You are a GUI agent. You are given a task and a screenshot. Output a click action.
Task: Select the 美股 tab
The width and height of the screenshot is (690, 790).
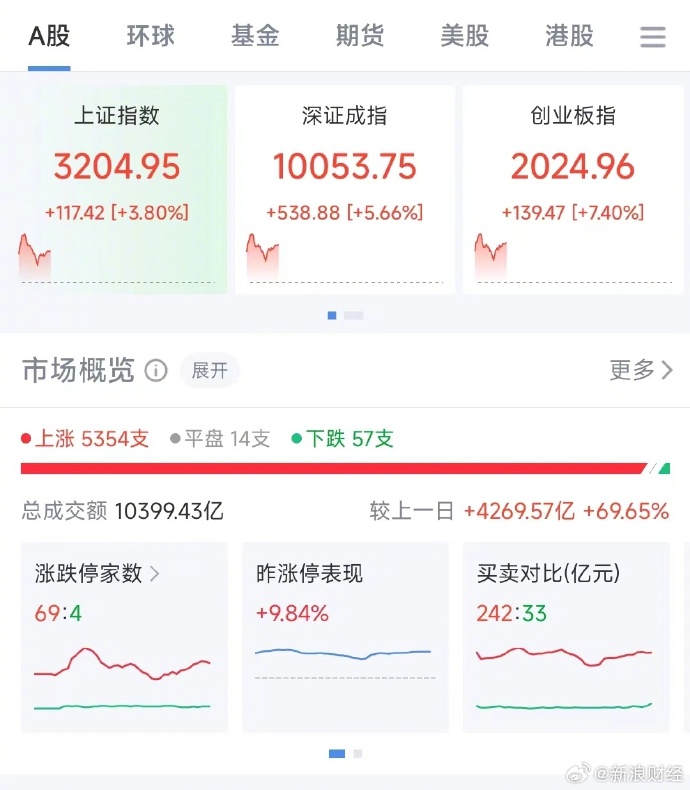click(465, 37)
